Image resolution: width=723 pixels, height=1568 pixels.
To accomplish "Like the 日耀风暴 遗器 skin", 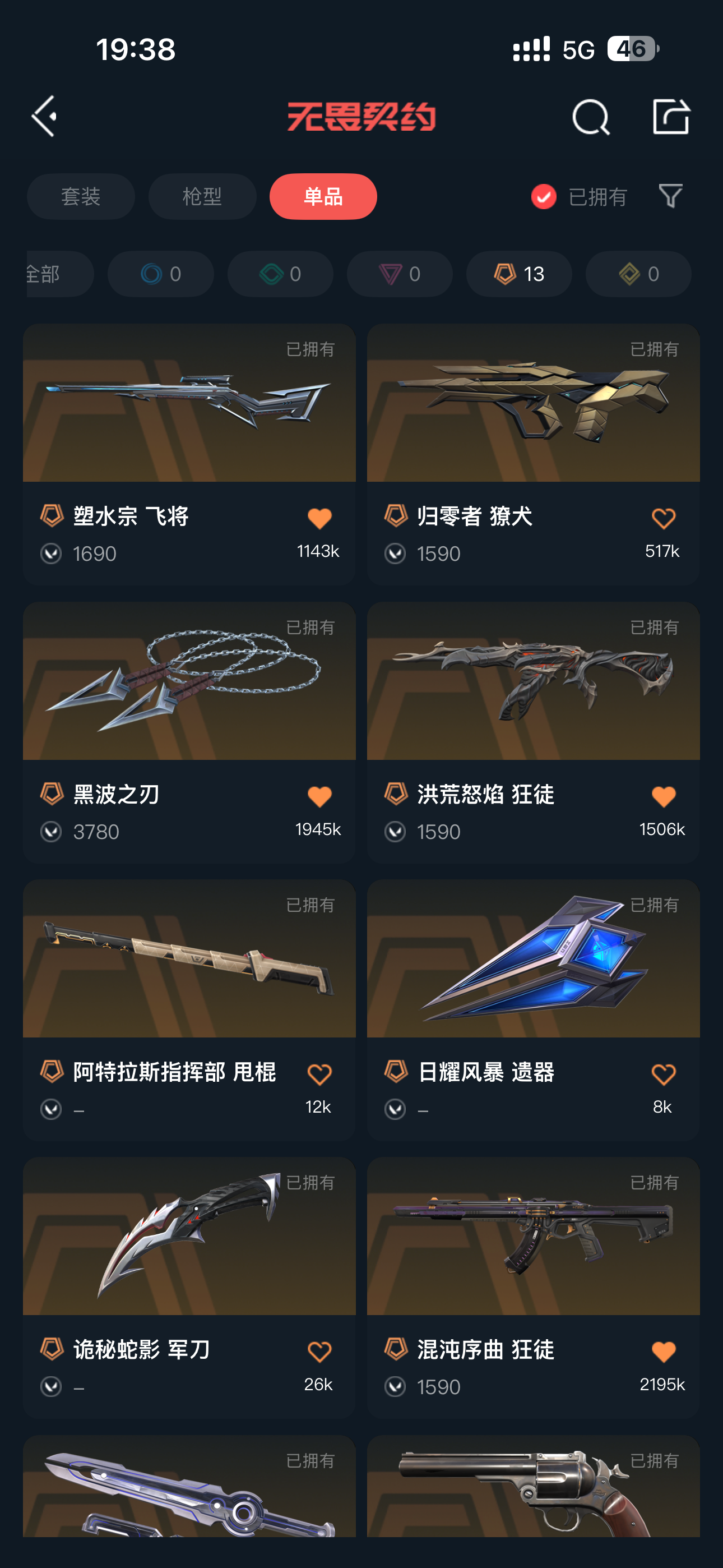I will [662, 1074].
